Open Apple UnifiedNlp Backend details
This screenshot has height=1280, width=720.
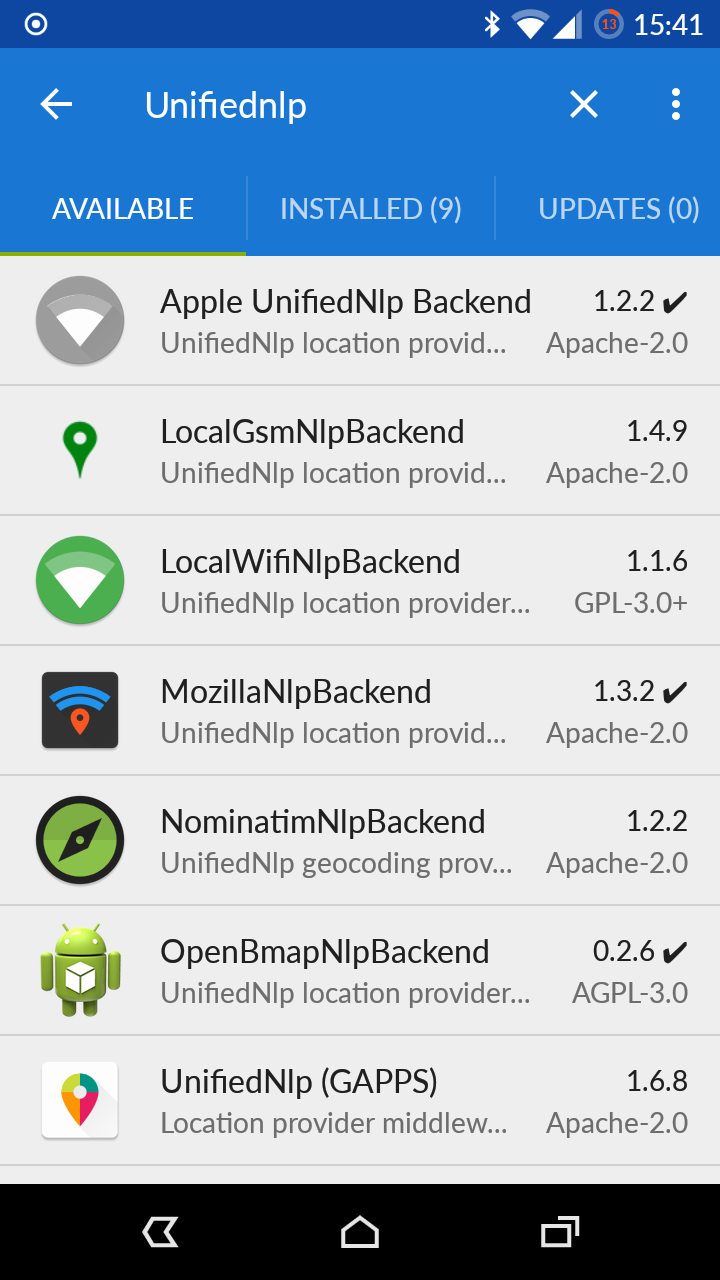[360, 321]
